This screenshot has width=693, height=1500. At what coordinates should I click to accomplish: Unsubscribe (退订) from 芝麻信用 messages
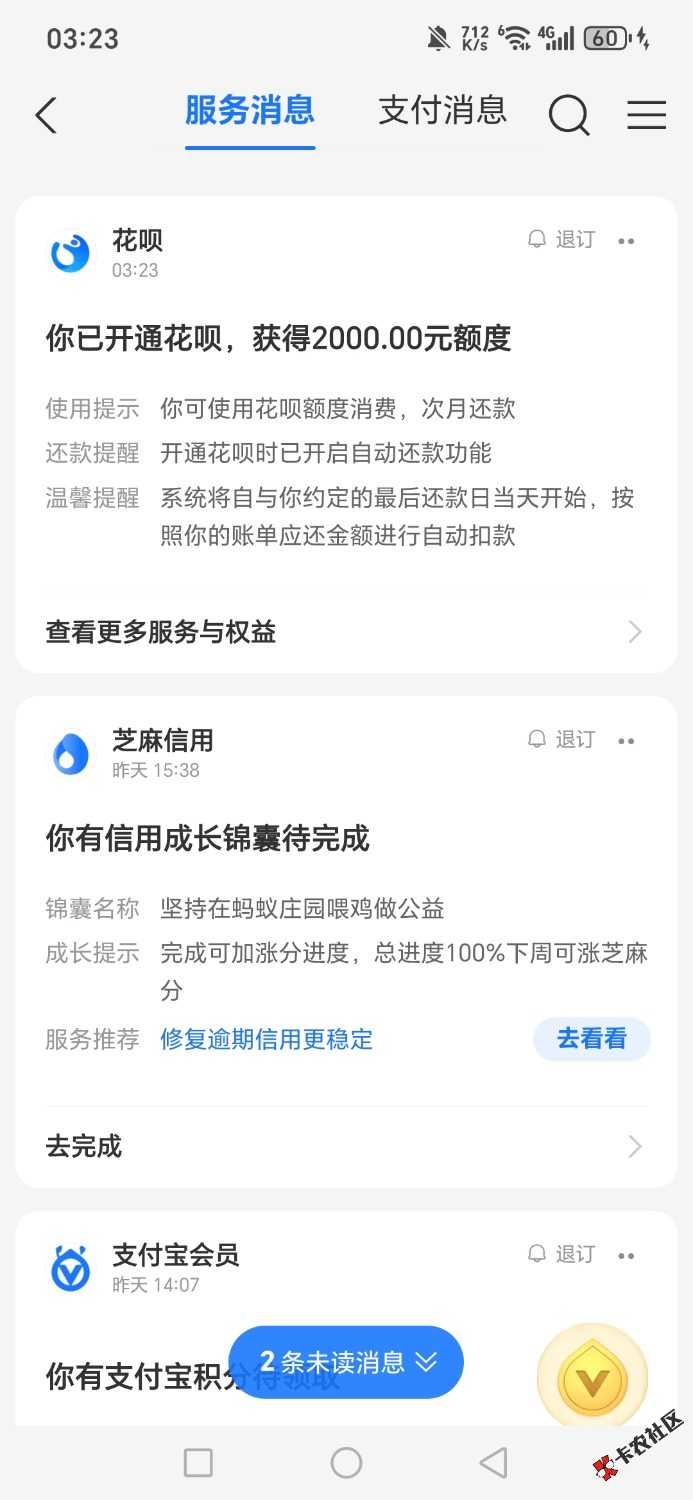pyautogui.click(x=562, y=740)
